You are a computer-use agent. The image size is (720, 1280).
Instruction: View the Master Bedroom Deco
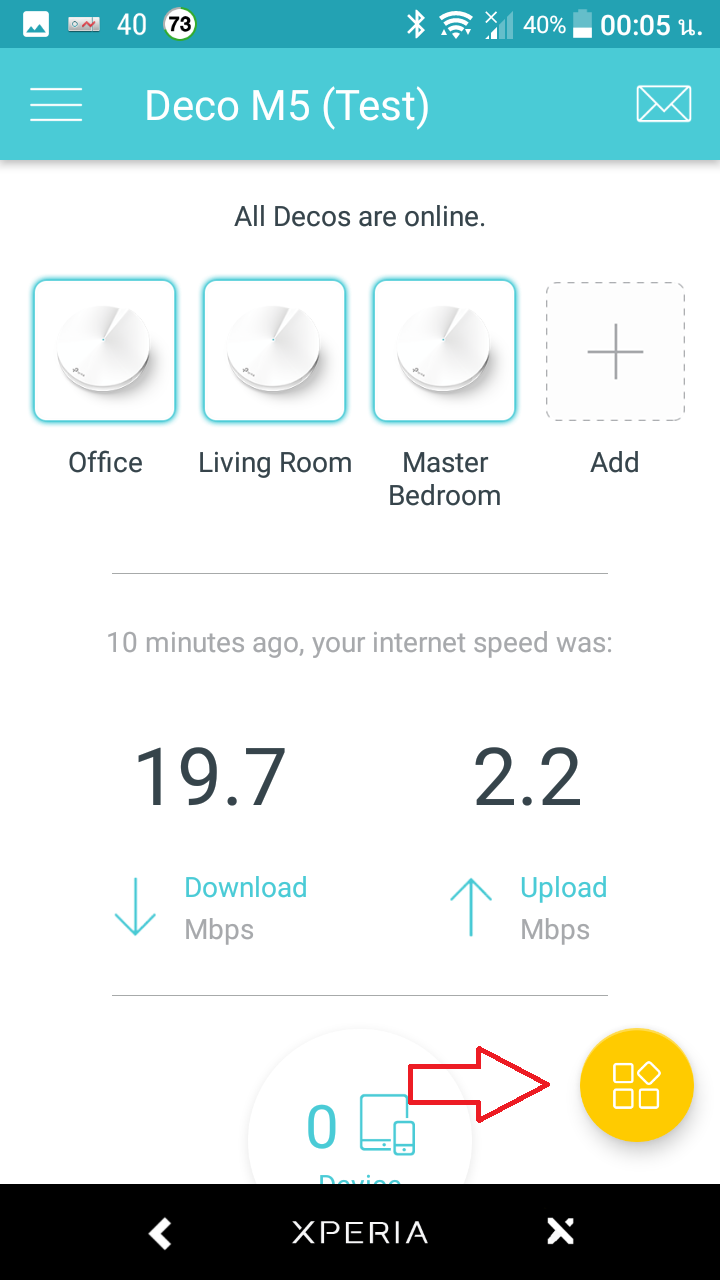pyautogui.click(x=445, y=350)
